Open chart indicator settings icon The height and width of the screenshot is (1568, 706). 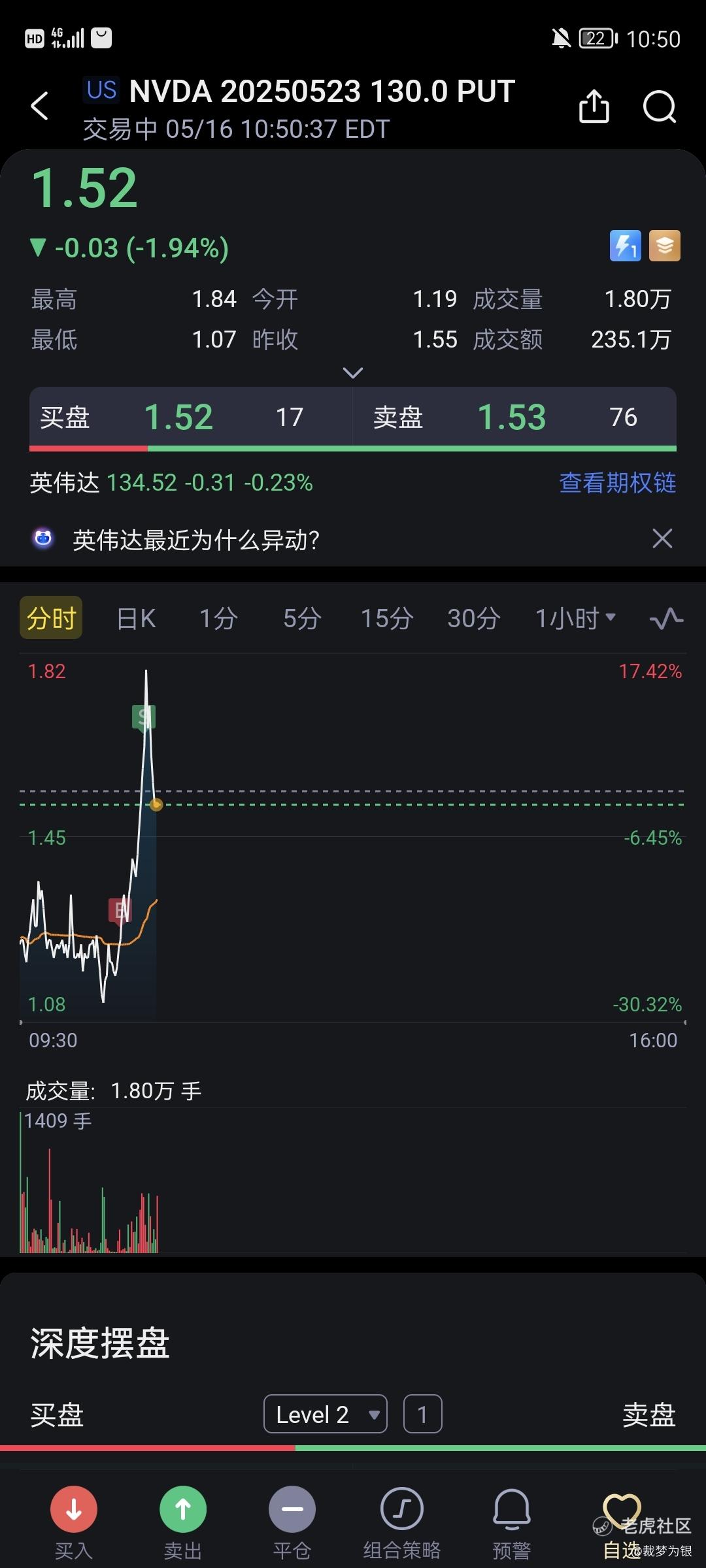(x=666, y=618)
